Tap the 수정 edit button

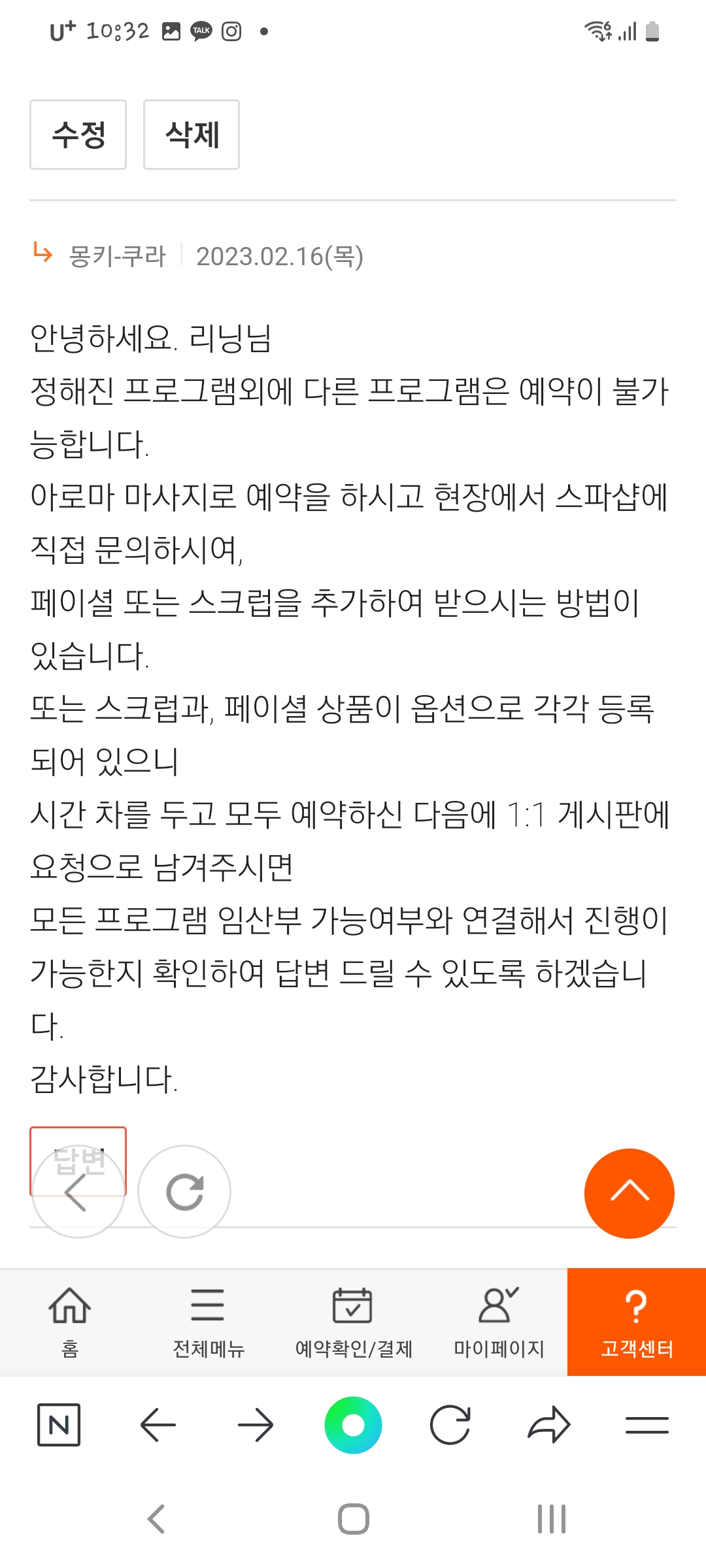(78, 135)
